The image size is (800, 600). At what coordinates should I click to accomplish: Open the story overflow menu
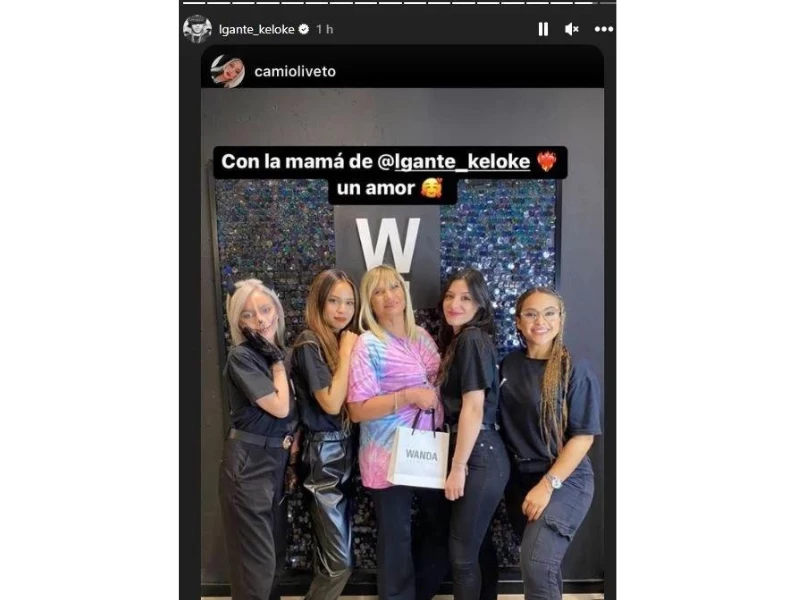pos(603,29)
